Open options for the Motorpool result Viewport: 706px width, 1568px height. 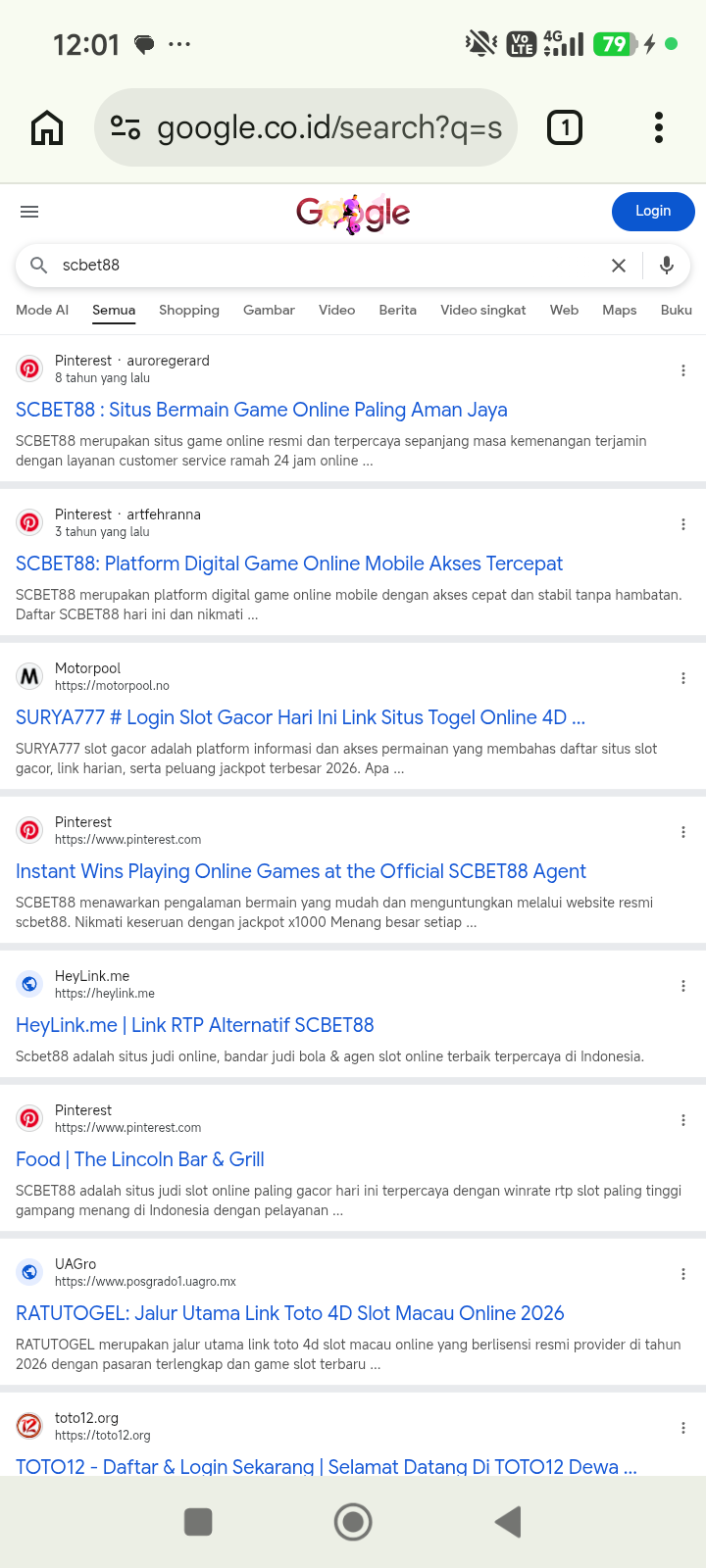coord(683,678)
